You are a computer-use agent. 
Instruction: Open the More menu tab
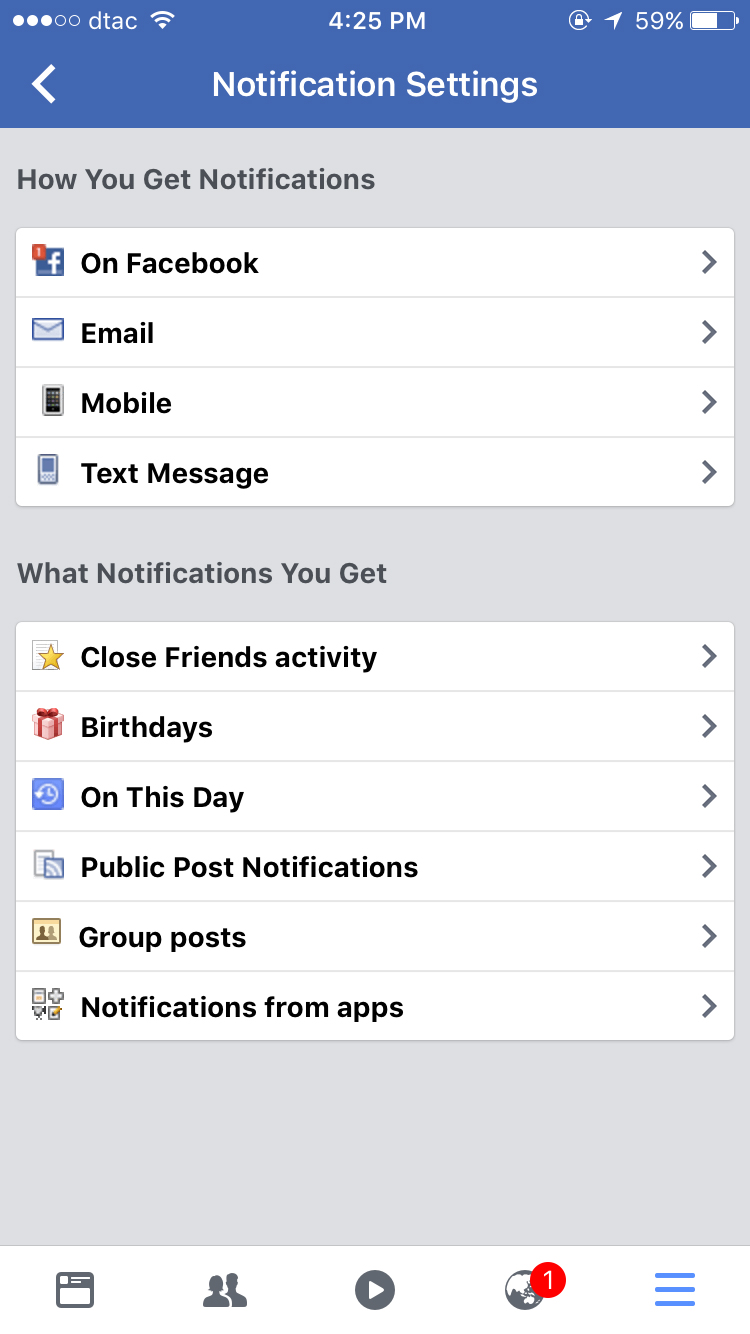[x=675, y=1290]
